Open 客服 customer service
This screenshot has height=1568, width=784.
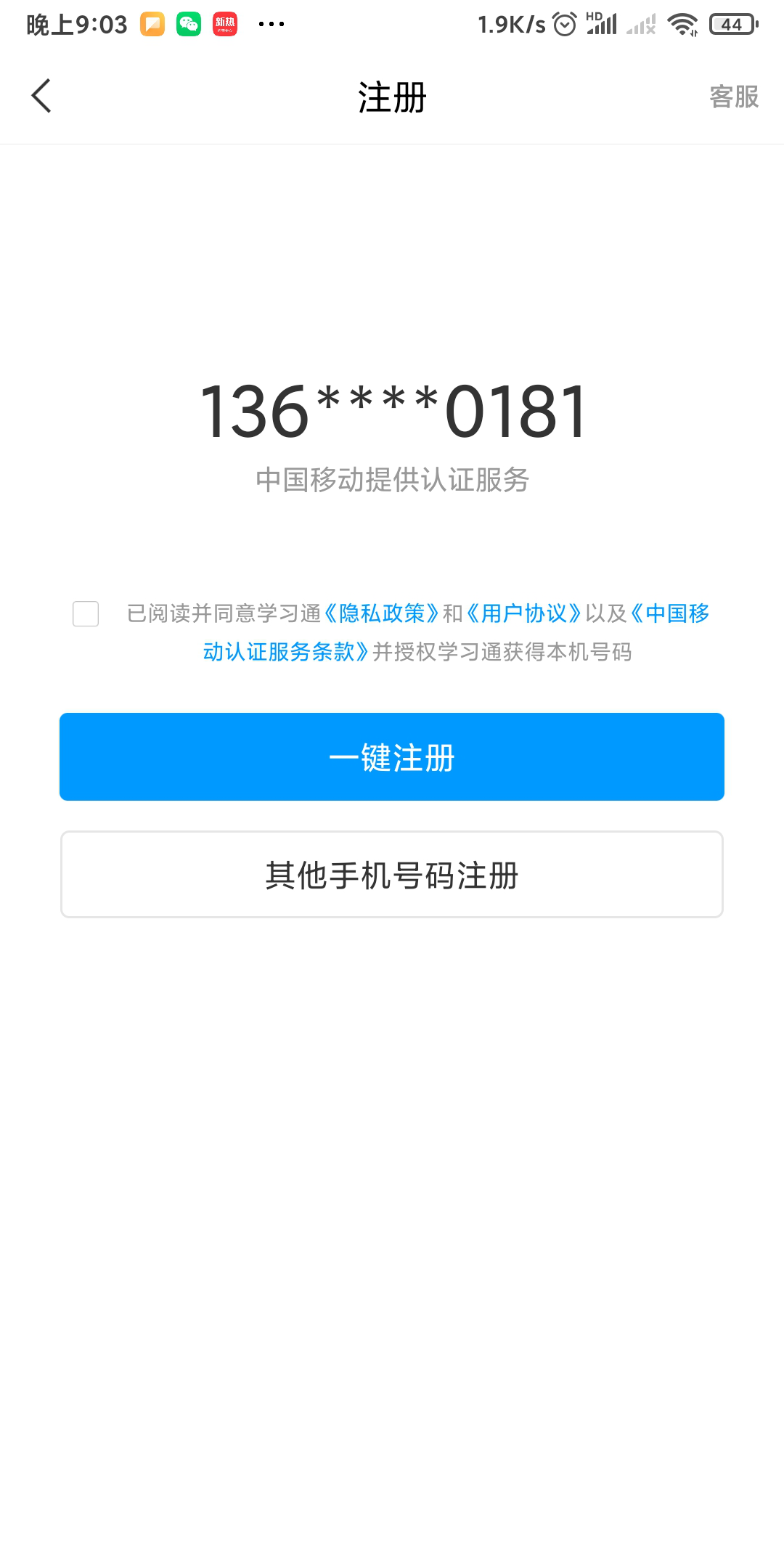tap(733, 97)
